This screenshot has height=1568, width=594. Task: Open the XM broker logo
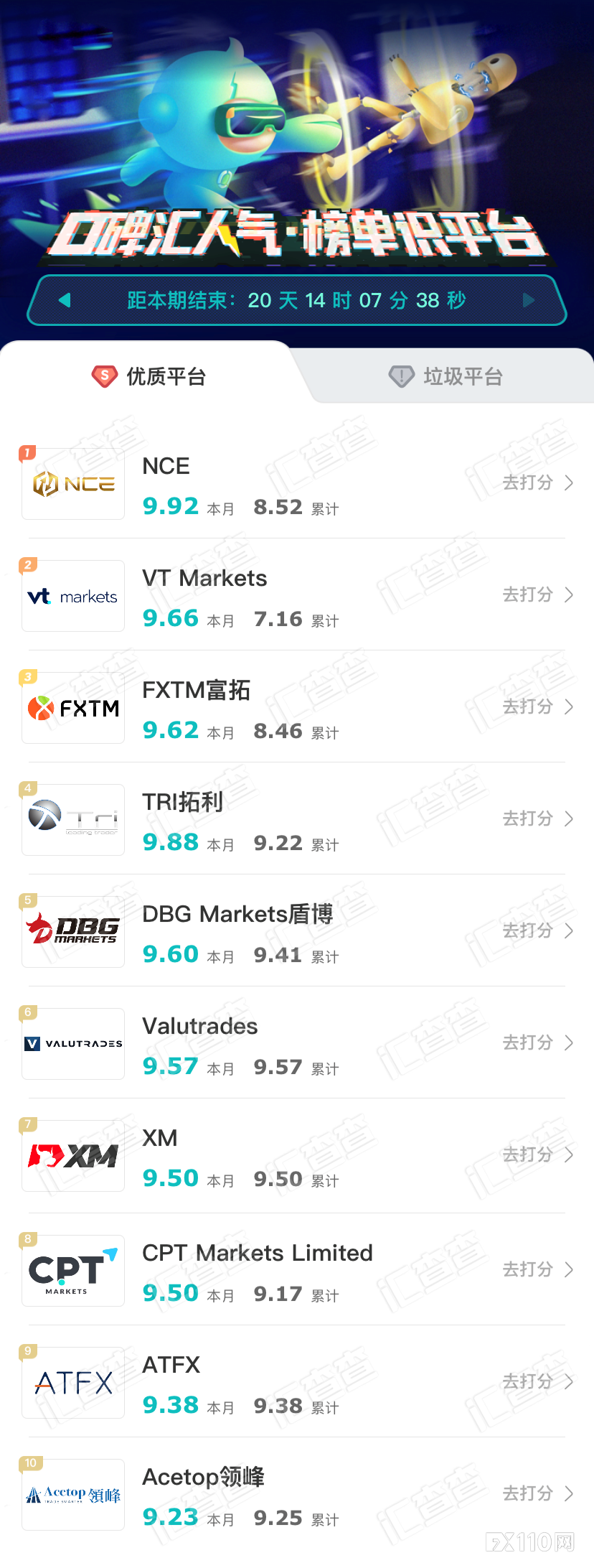point(72,1156)
